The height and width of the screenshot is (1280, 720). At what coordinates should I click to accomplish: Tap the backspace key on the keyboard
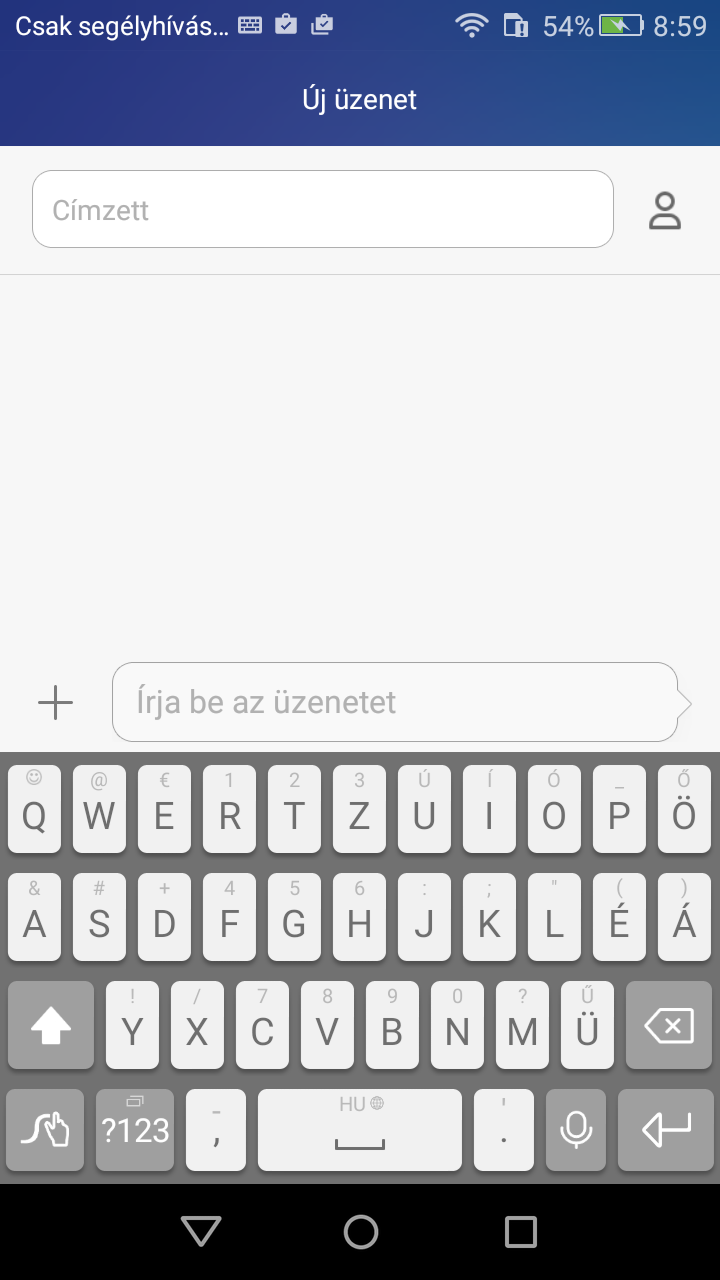point(669,1025)
